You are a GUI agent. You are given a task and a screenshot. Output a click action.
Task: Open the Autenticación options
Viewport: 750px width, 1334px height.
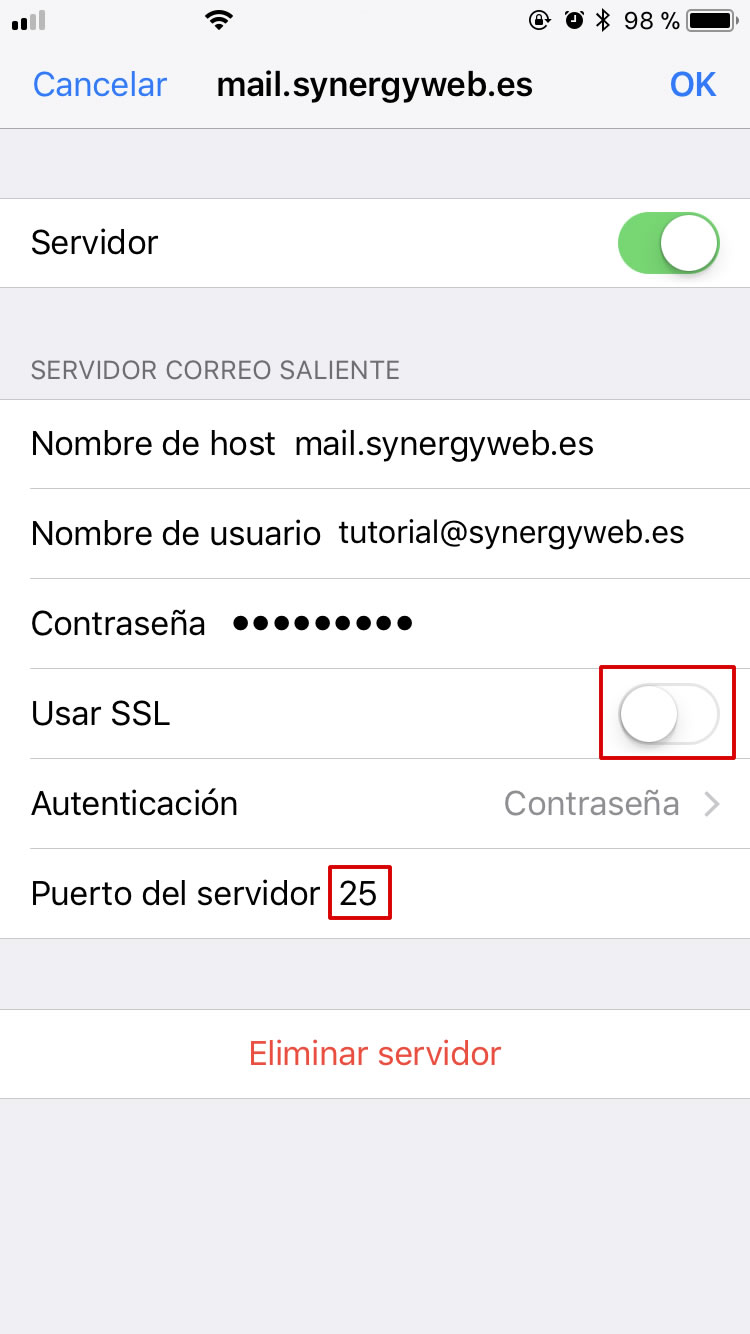click(375, 804)
